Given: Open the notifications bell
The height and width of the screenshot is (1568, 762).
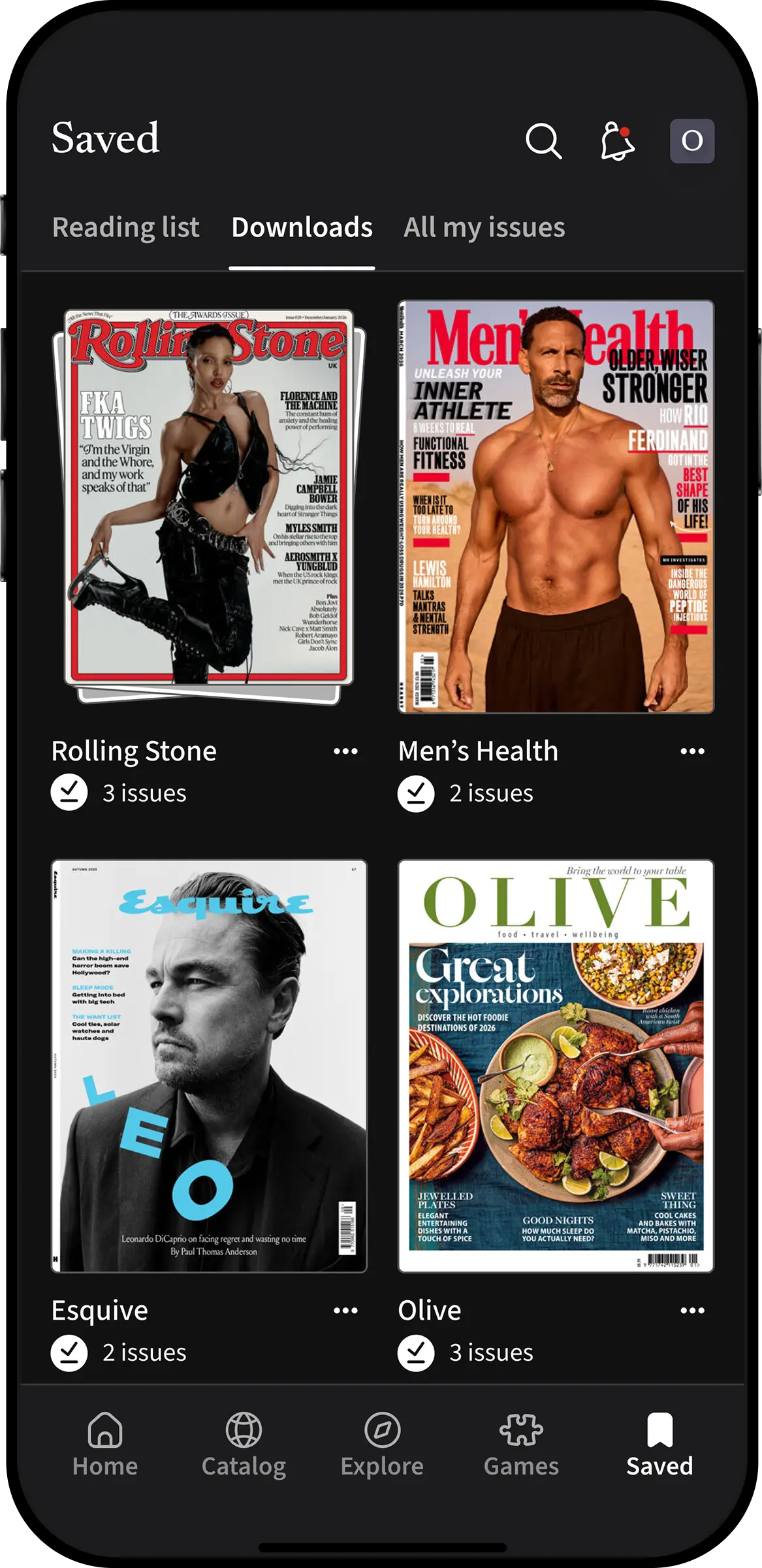Looking at the screenshot, I should point(617,140).
